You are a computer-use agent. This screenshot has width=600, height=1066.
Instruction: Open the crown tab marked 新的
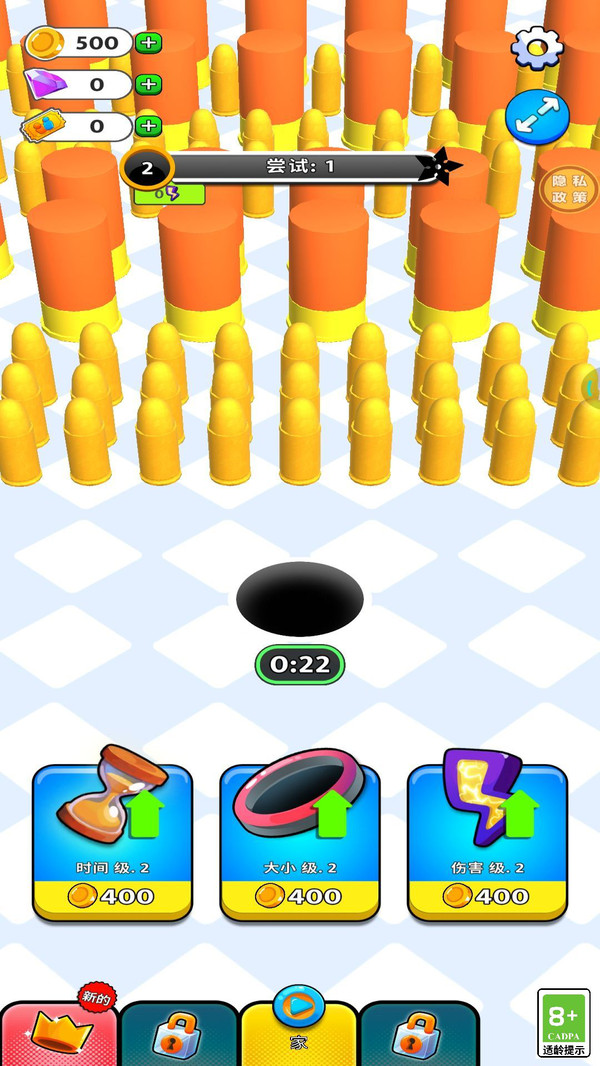60,1033
